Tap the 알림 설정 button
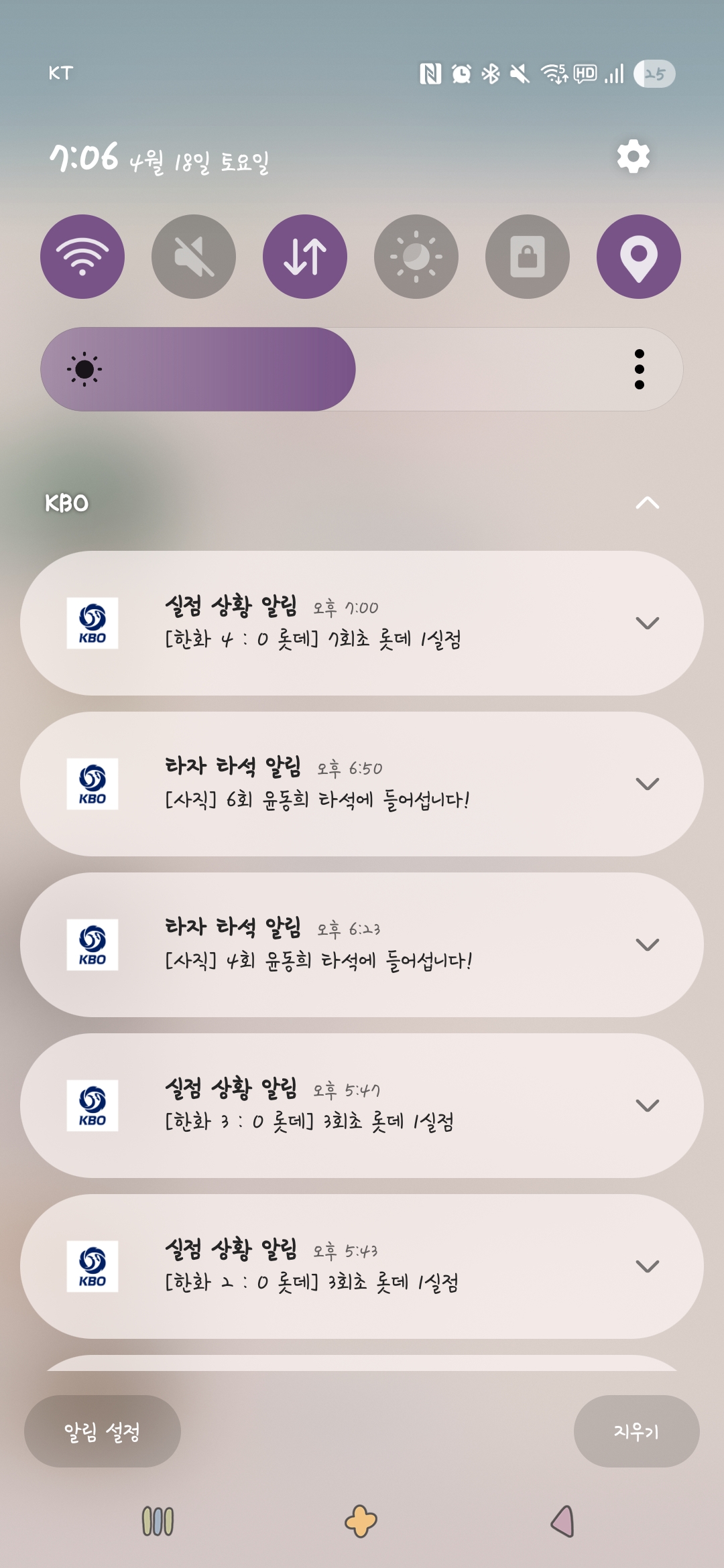Image resolution: width=724 pixels, height=1568 pixels. (x=103, y=1431)
